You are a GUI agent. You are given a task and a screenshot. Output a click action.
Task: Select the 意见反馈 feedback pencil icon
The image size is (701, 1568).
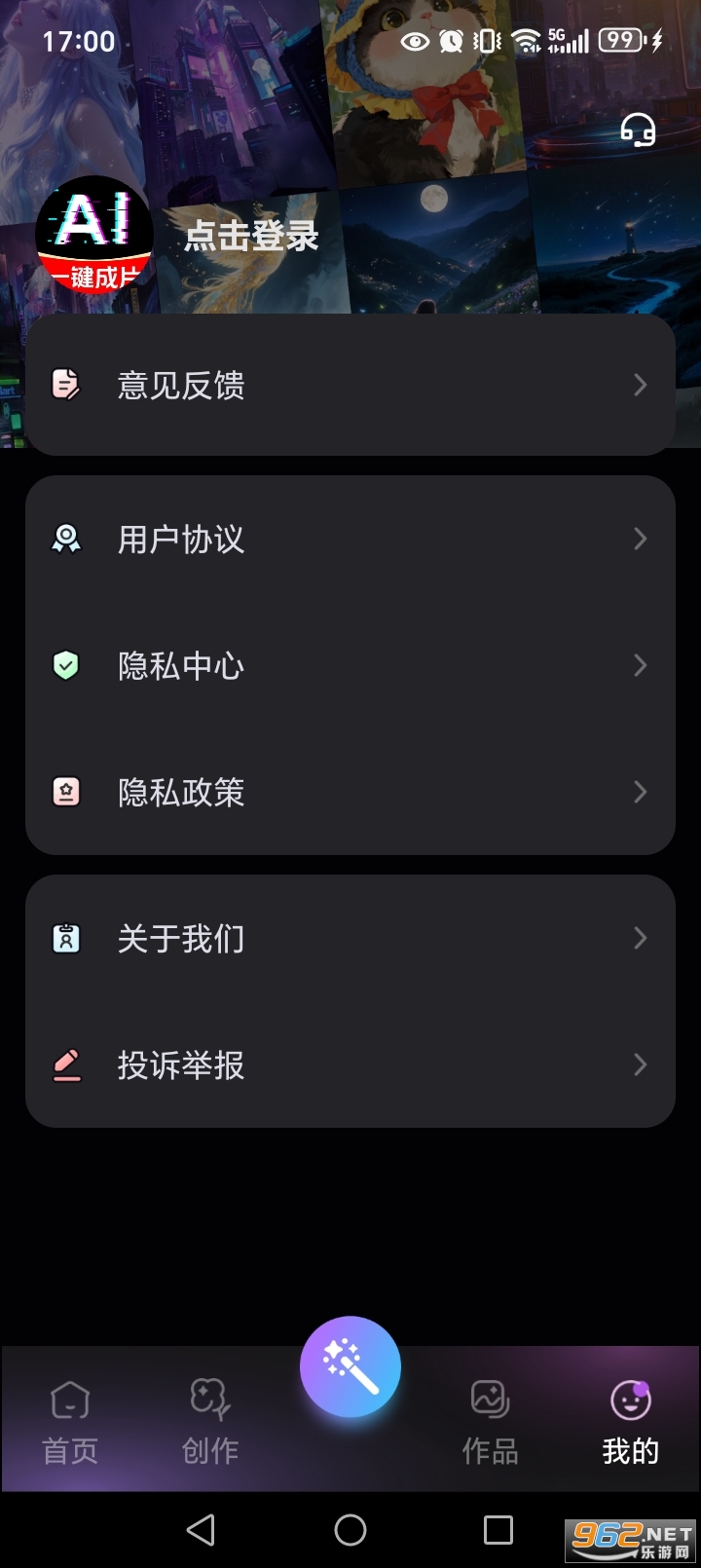pyautogui.click(x=65, y=385)
